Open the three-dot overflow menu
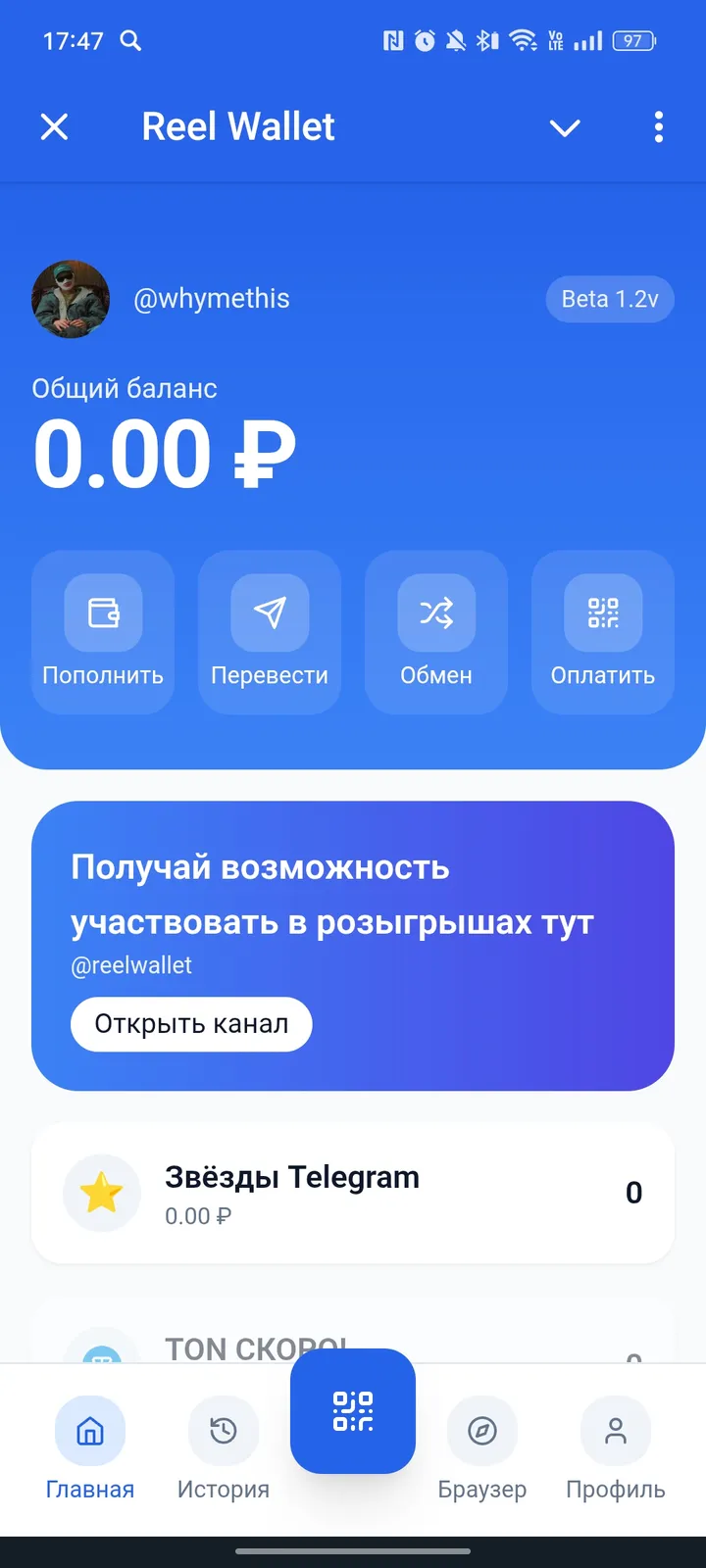Screen dimensions: 706x1568 coord(658,127)
